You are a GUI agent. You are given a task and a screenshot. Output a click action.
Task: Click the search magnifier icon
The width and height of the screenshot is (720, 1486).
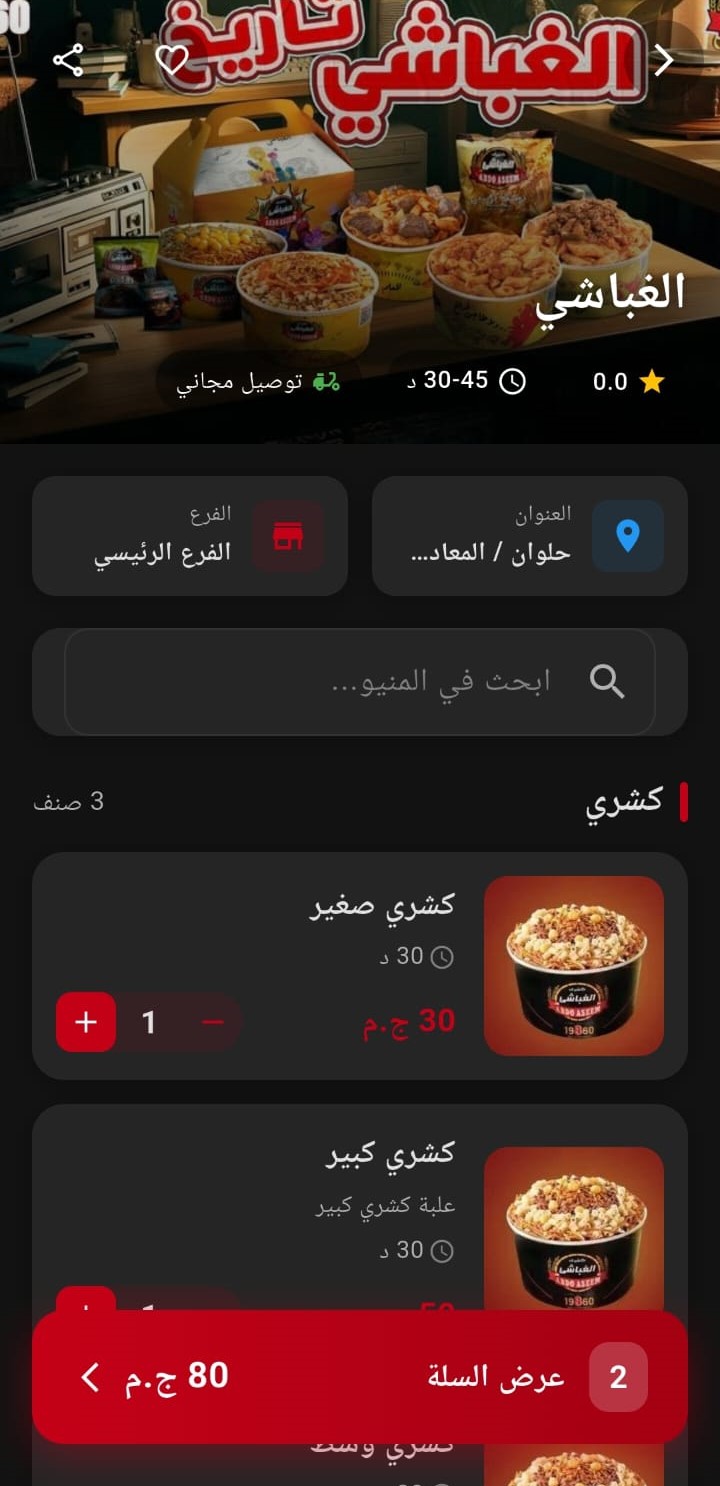[x=607, y=681]
